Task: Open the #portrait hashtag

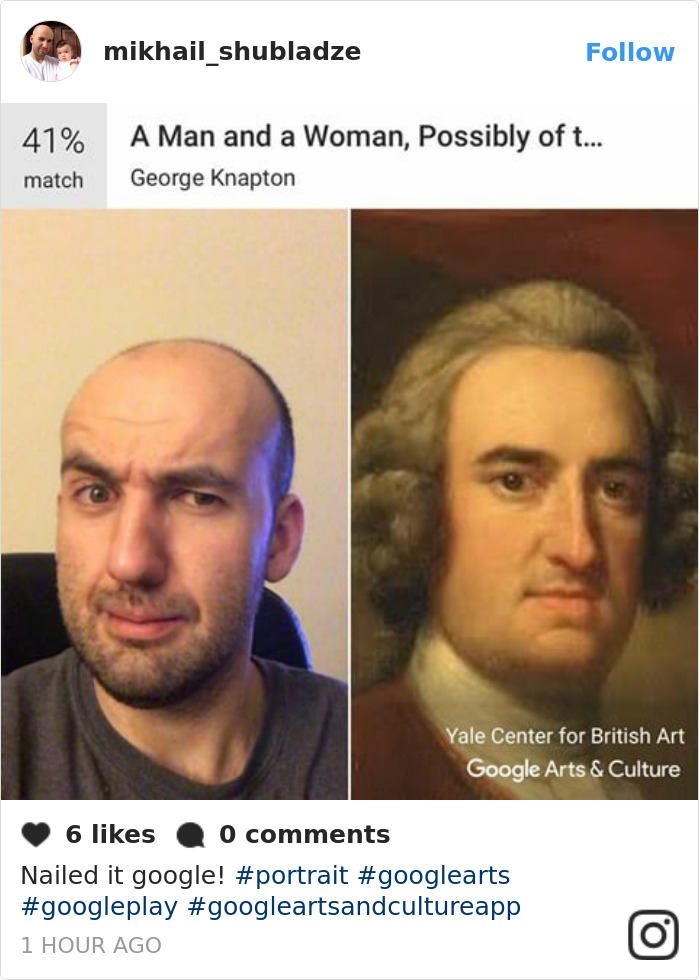Action: 292,876
